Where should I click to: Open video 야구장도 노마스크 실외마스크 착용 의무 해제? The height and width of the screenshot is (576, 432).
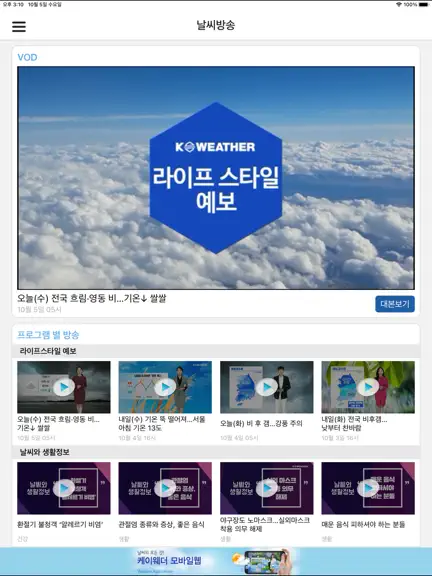pos(267,488)
